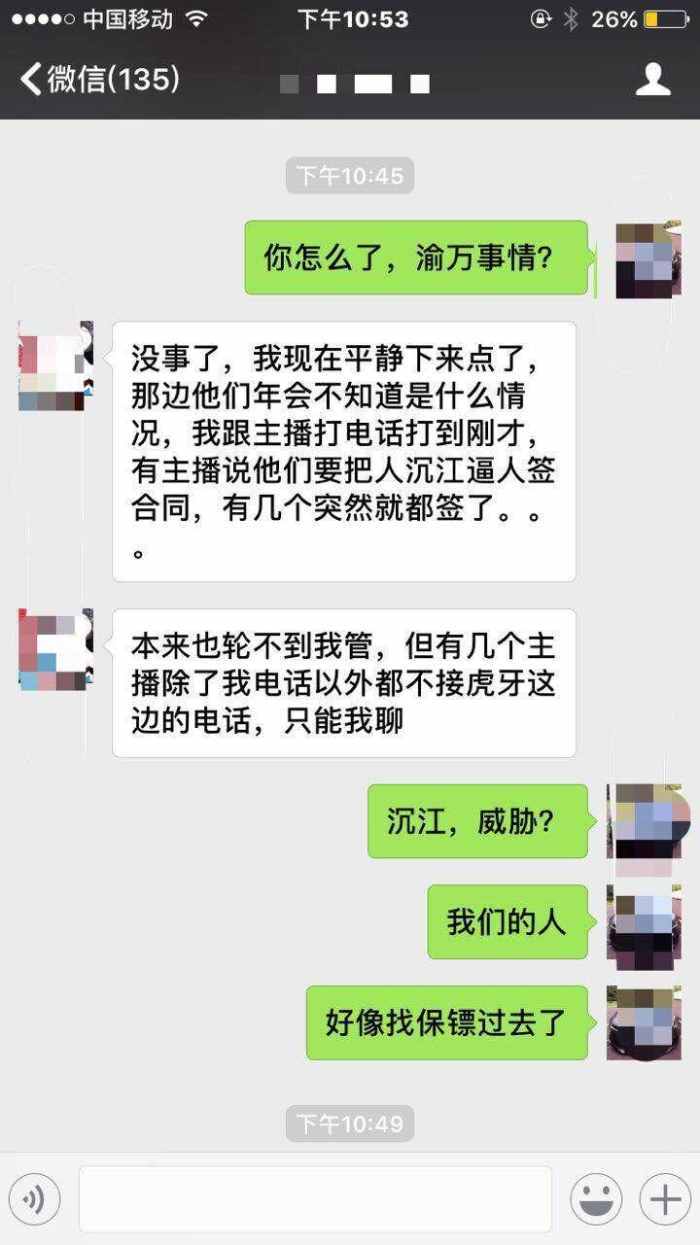700x1245 pixels.
Task: Switch to voice message input
Action: click(x=36, y=1199)
